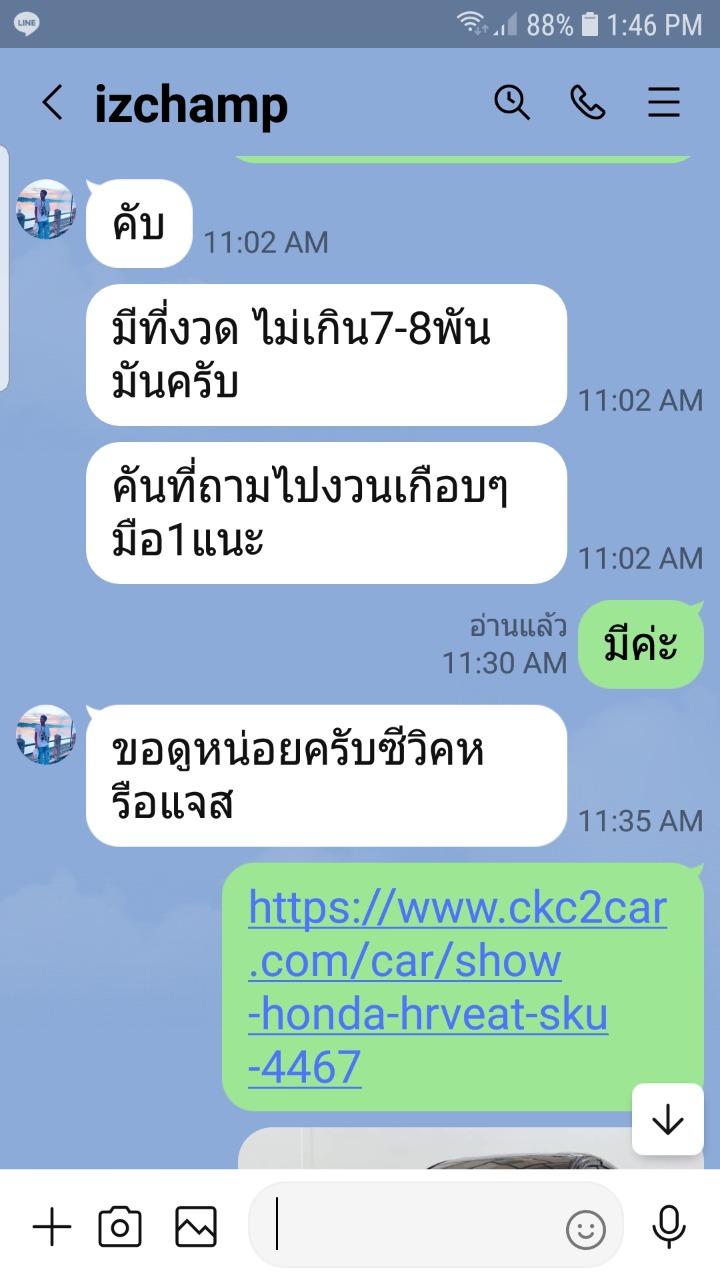Go back from izchamp chat

(x=53, y=103)
